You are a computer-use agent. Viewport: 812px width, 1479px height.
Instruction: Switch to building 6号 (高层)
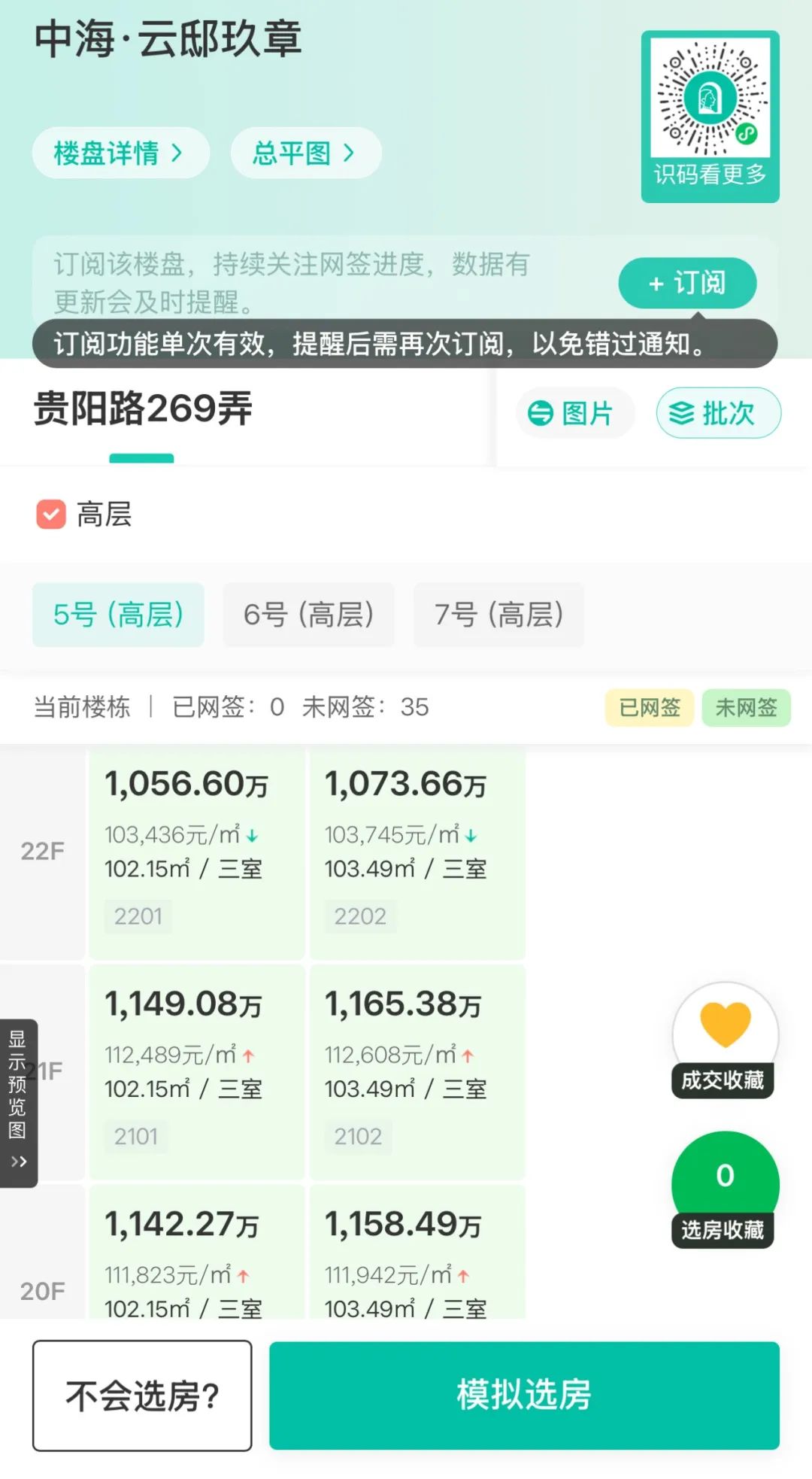(308, 615)
